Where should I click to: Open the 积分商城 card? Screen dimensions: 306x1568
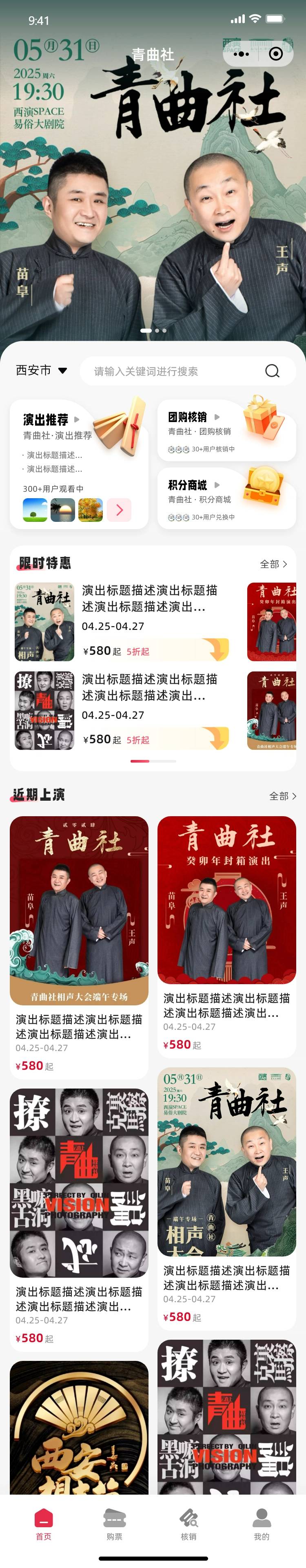[226, 498]
